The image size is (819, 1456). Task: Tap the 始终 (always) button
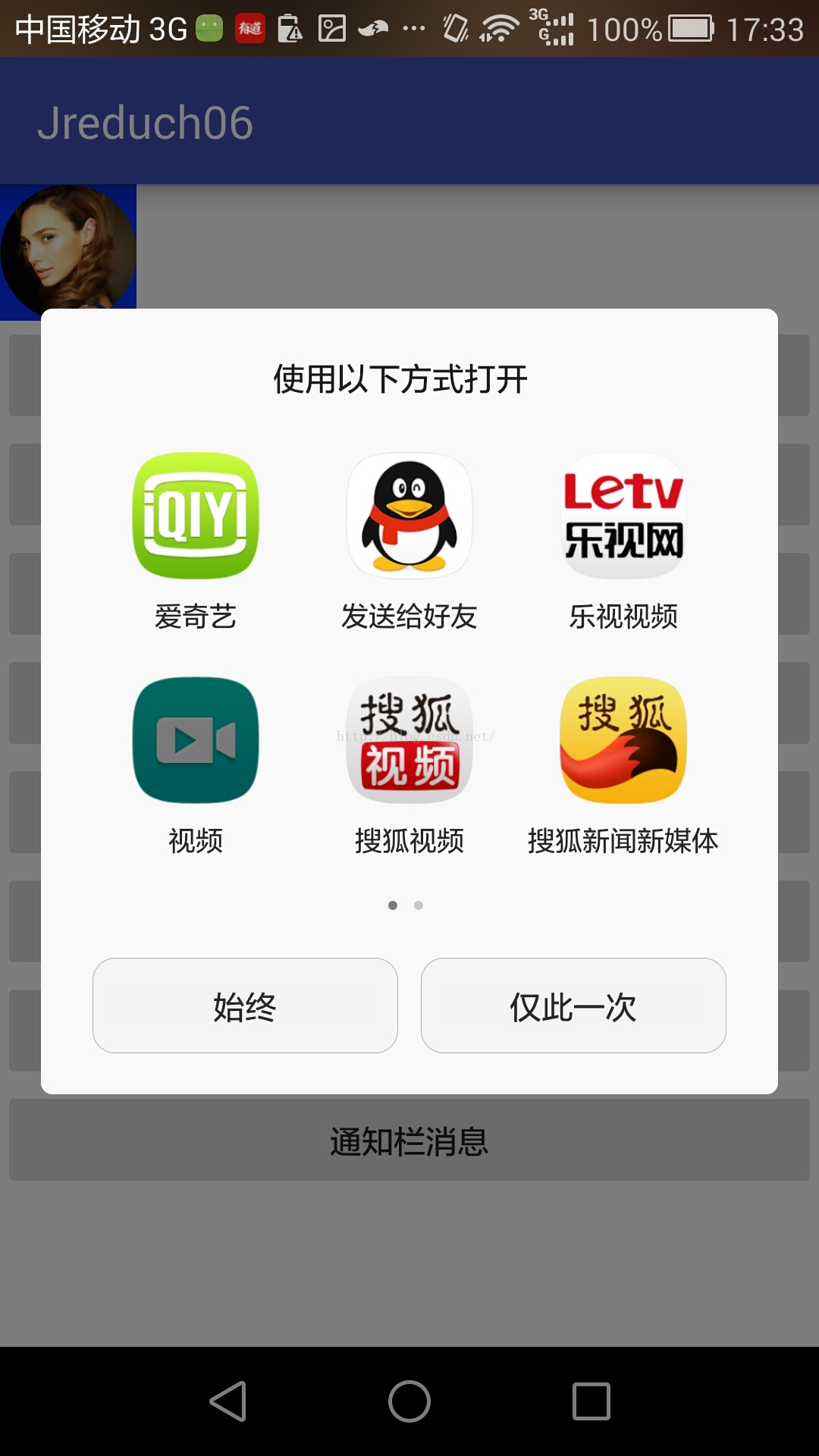[245, 1006]
